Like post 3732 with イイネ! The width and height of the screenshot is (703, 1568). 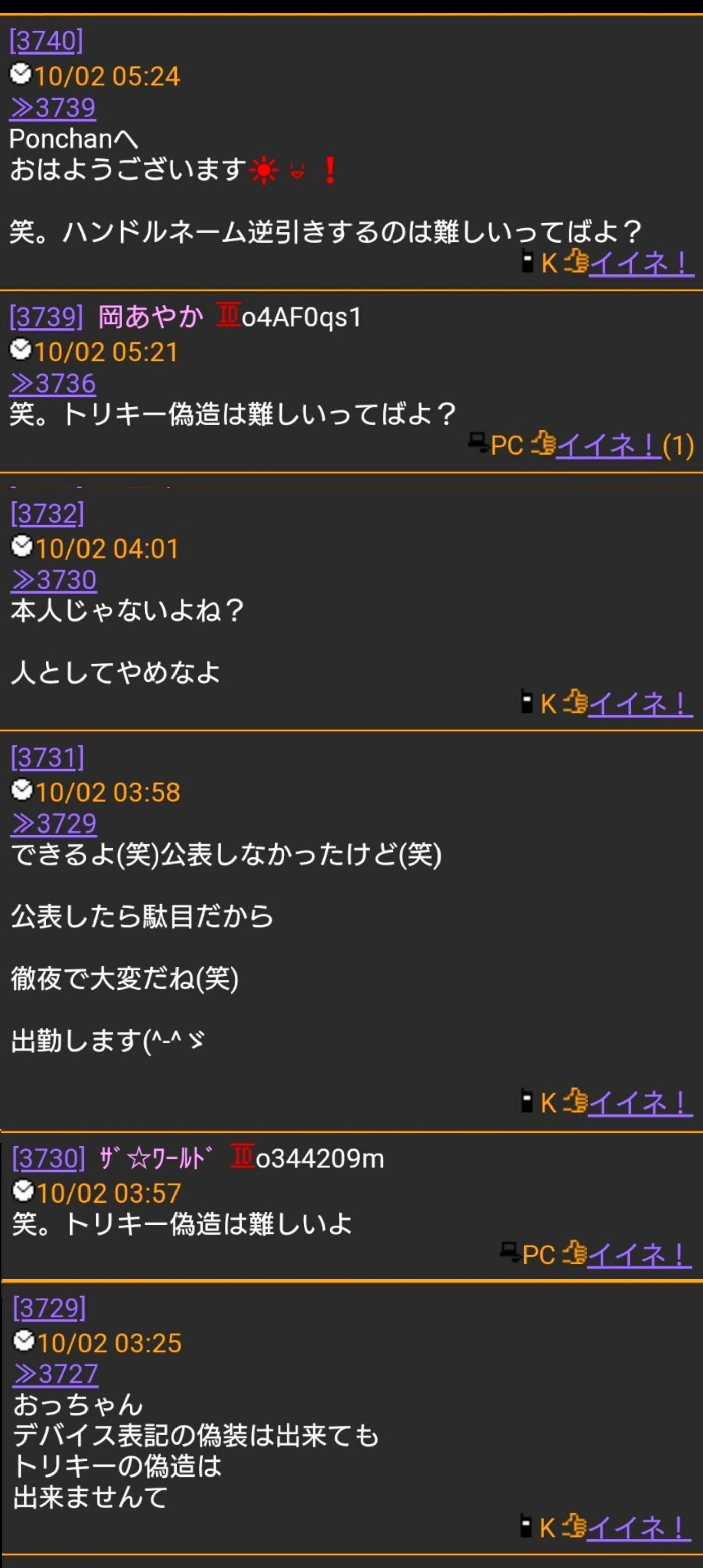pyautogui.click(x=640, y=704)
